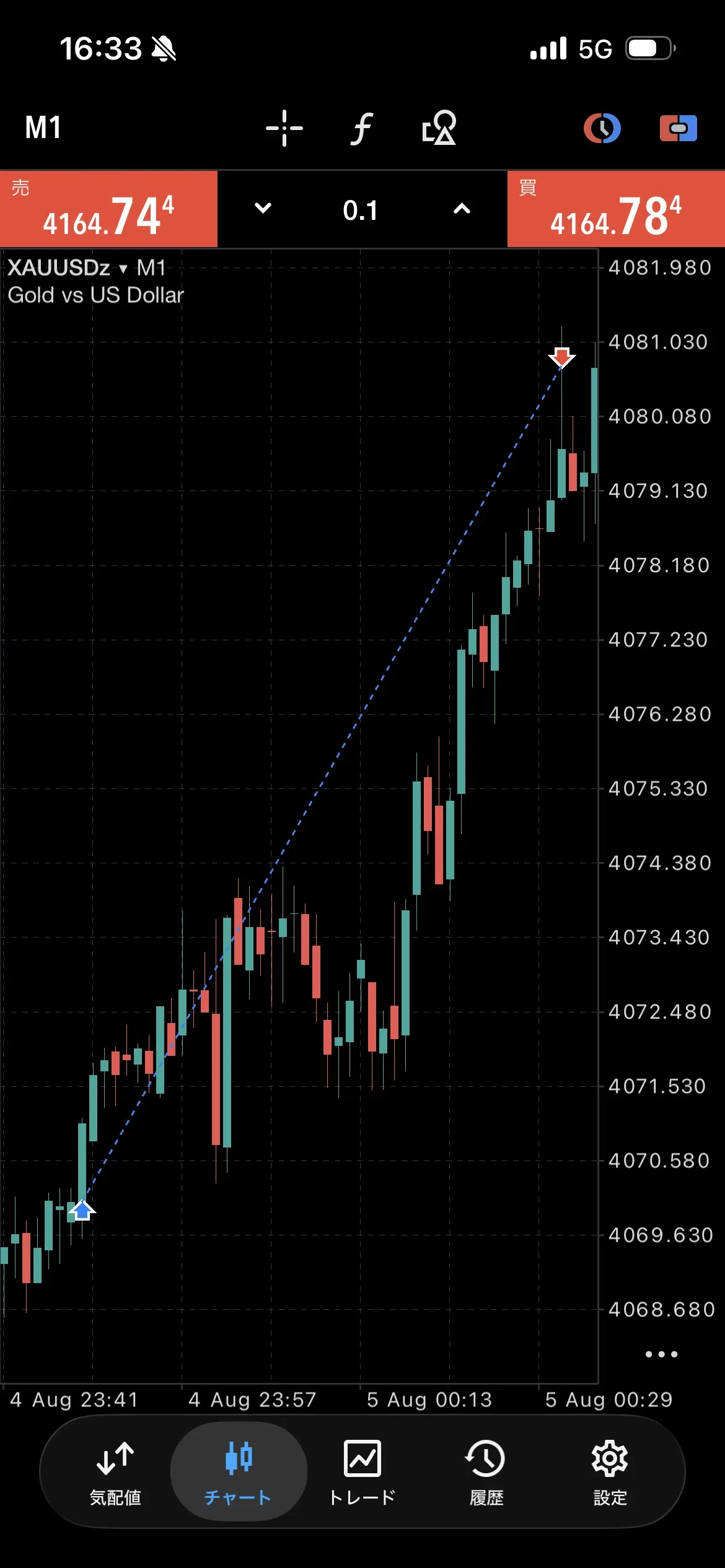Tap the red-blue clock icon
The image size is (725, 1568).
(x=602, y=128)
